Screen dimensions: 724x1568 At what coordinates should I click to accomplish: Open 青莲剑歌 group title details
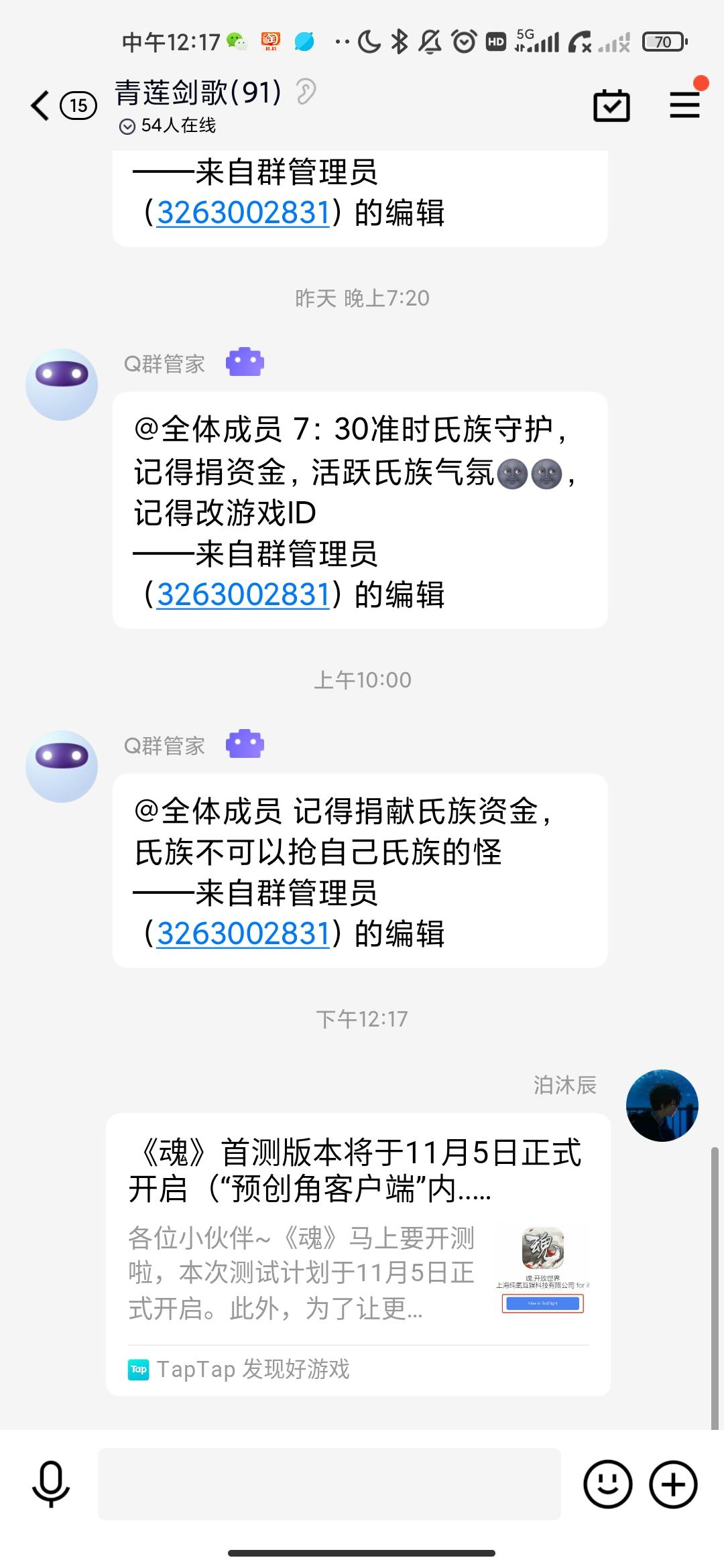pos(198,93)
